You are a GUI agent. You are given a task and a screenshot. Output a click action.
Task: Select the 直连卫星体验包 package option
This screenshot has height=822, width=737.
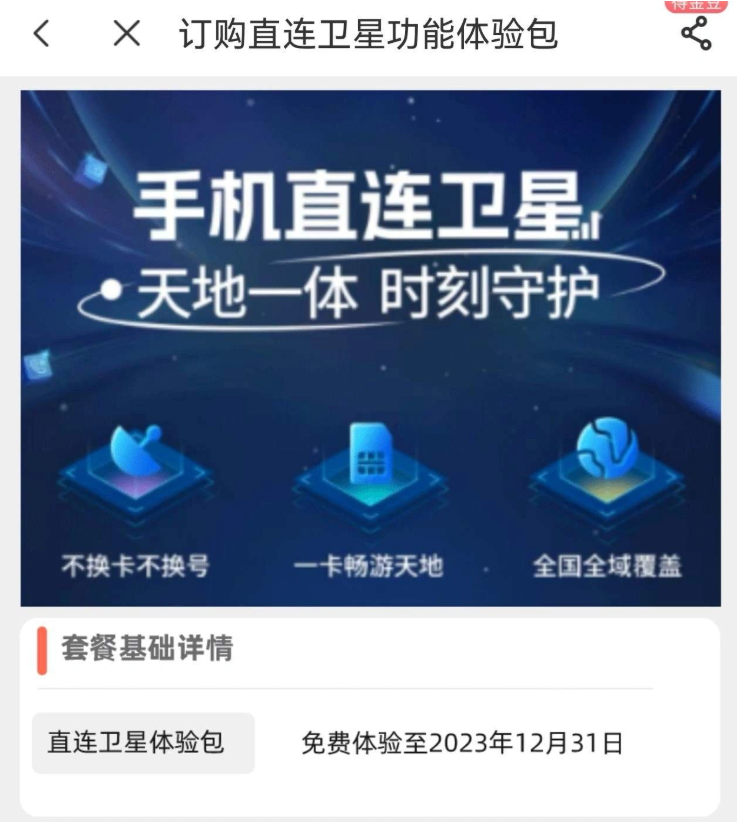[143, 743]
